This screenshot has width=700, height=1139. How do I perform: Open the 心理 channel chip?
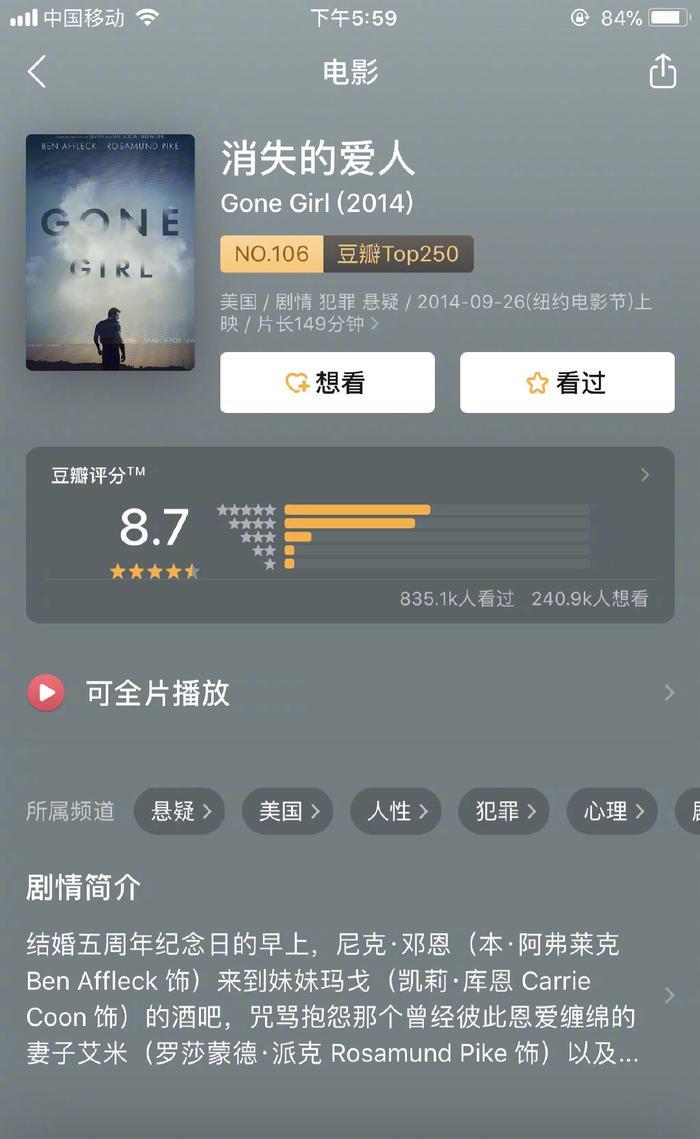point(612,811)
